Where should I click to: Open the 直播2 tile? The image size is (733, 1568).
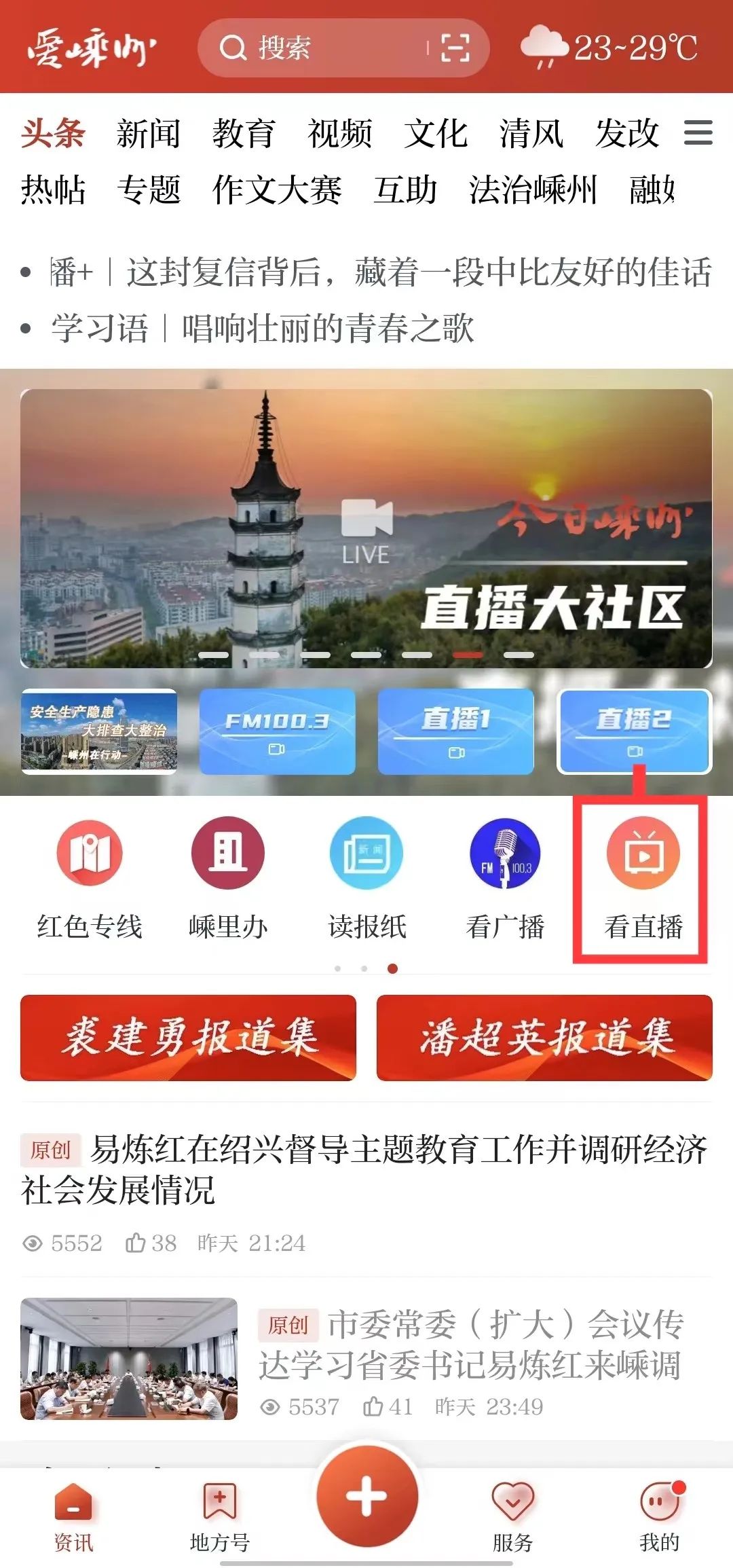click(634, 731)
